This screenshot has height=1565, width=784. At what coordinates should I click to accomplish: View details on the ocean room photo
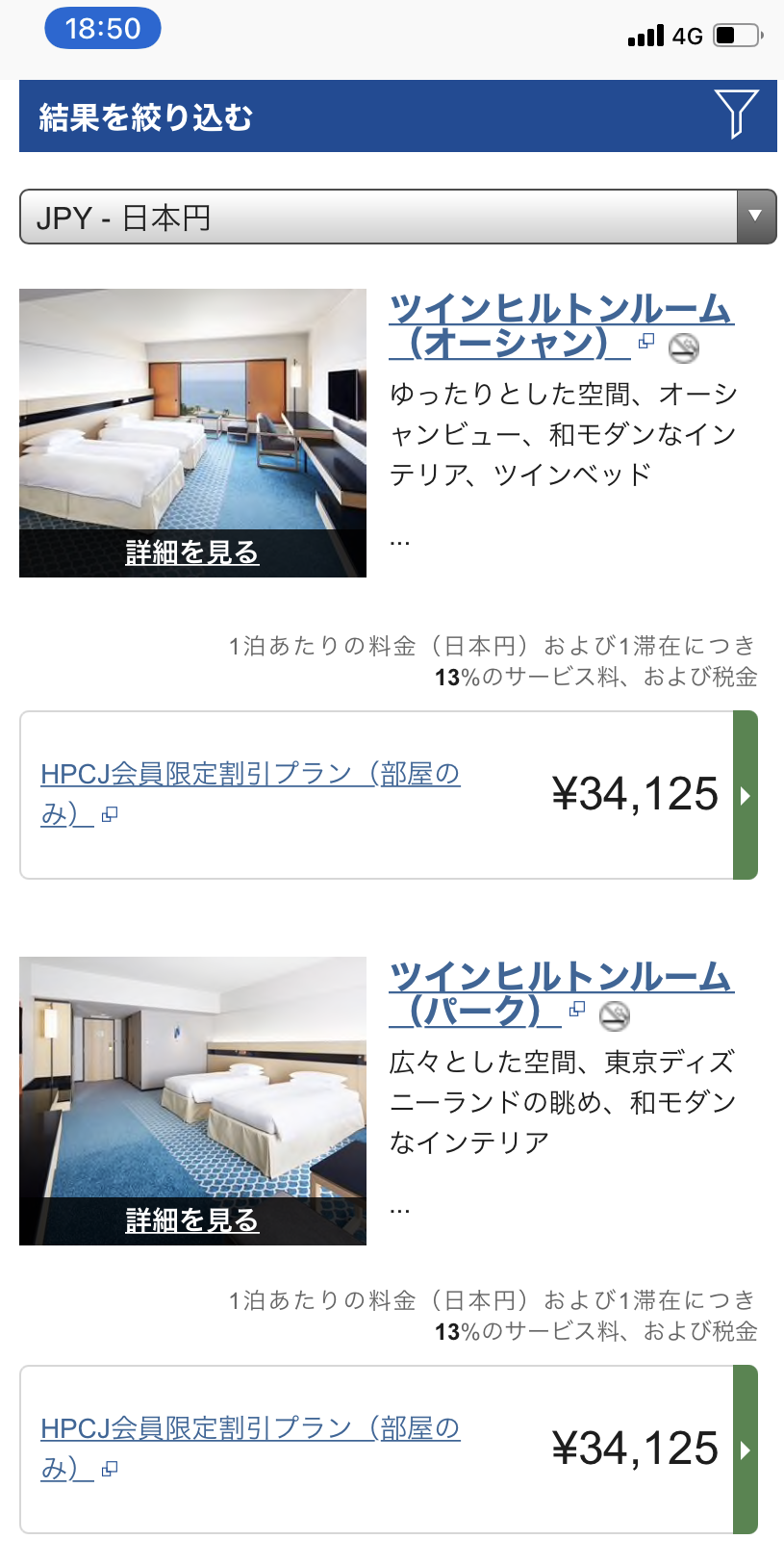tap(192, 552)
